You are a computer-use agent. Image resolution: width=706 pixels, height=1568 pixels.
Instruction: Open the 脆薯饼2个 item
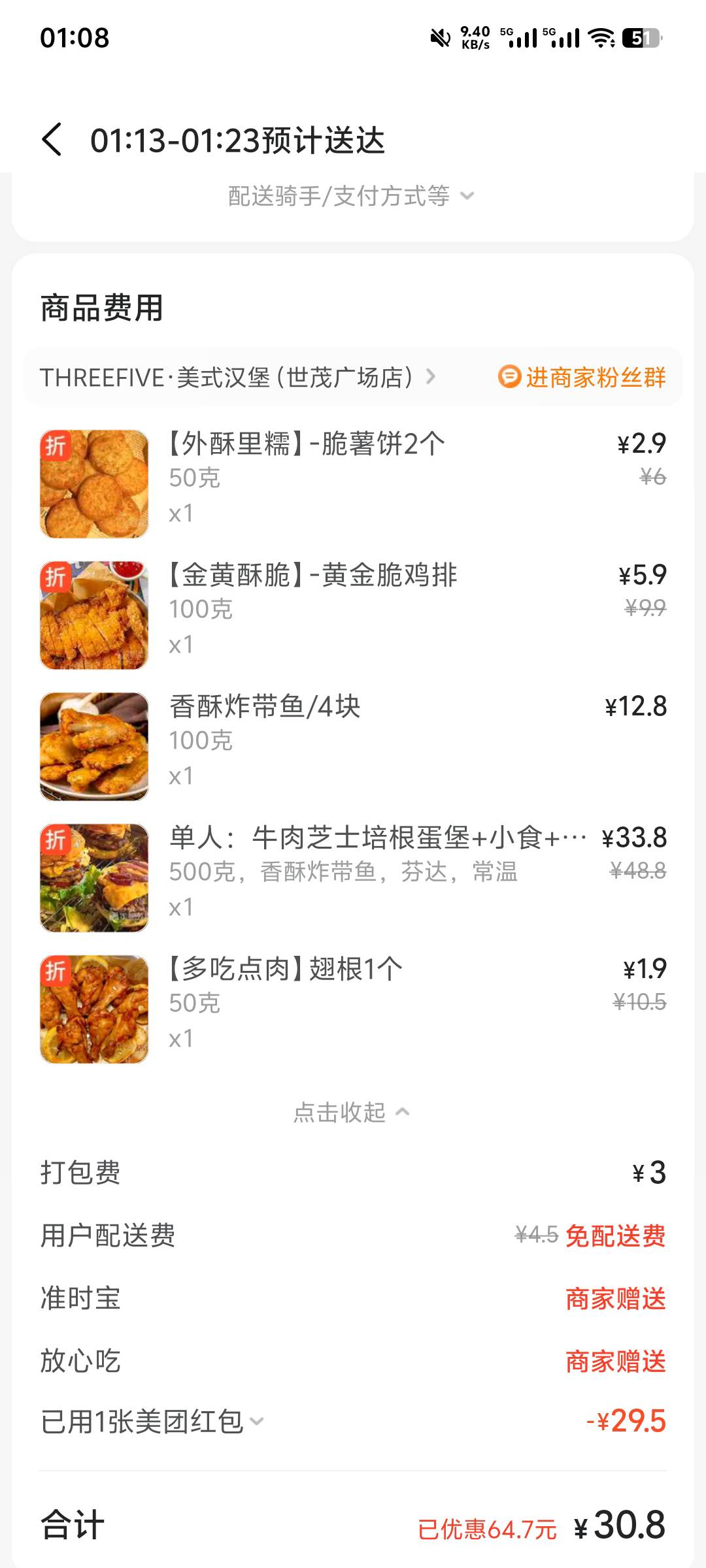tap(306, 444)
